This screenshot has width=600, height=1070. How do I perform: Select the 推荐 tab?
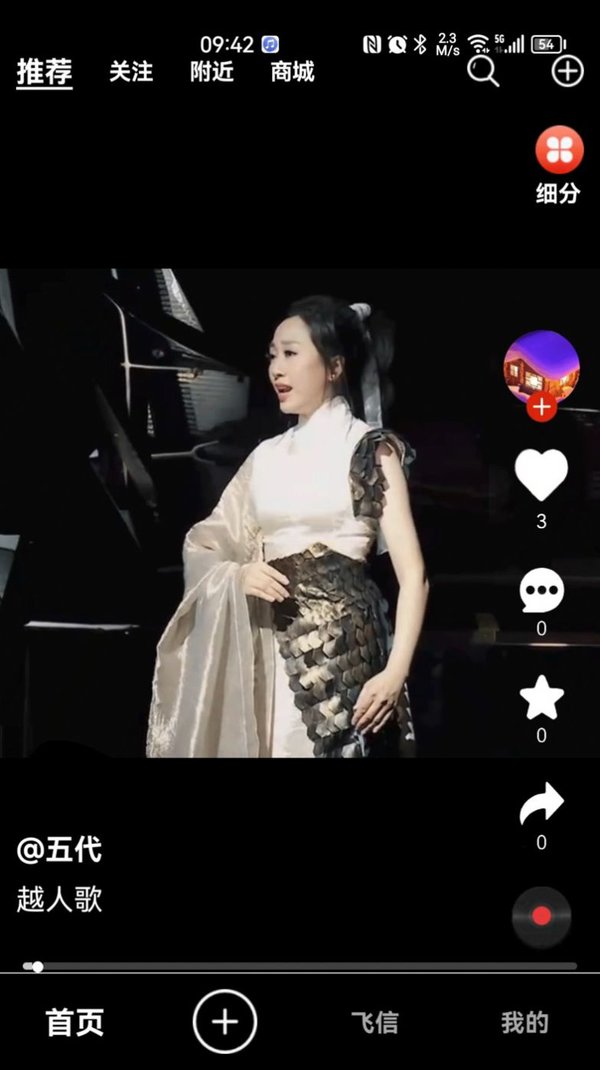(44, 72)
